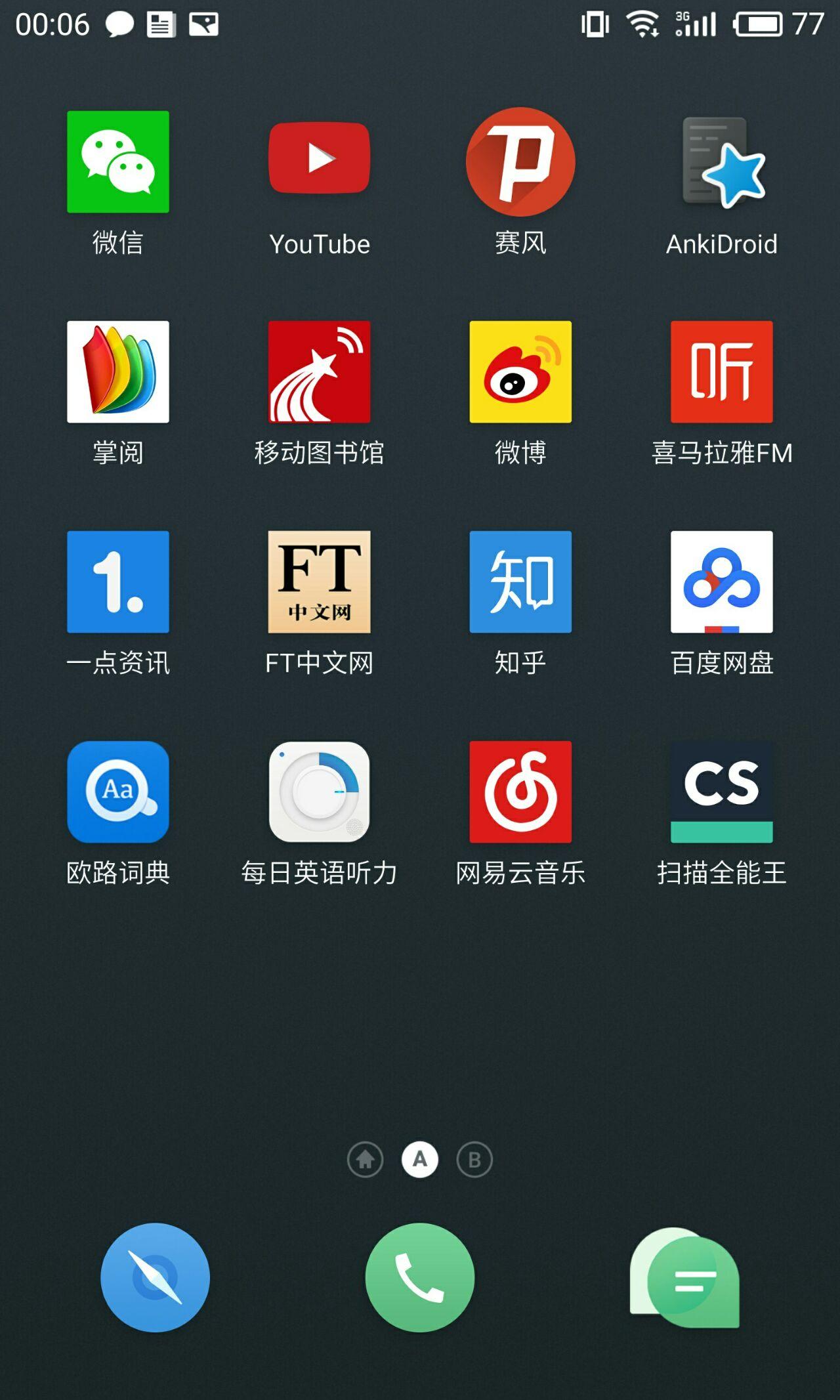Image resolution: width=840 pixels, height=1400 pixels.
Task: Open 移动图书馆 library app
Action: tap(319, 371)
